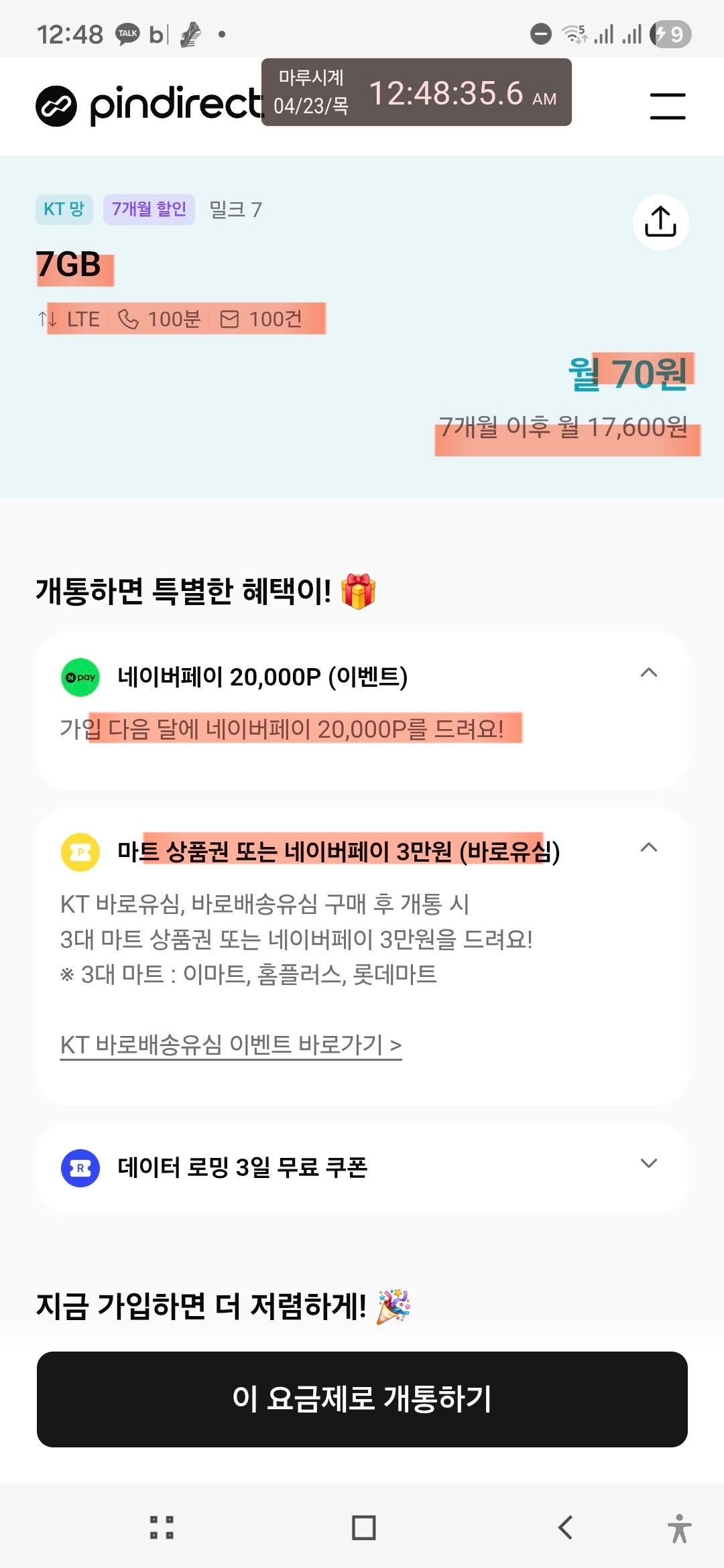Tap the 7개월 할인 discount badge
Viewport: 724px width, 1568px height.
pyautogui.click(x=149, y=208)
